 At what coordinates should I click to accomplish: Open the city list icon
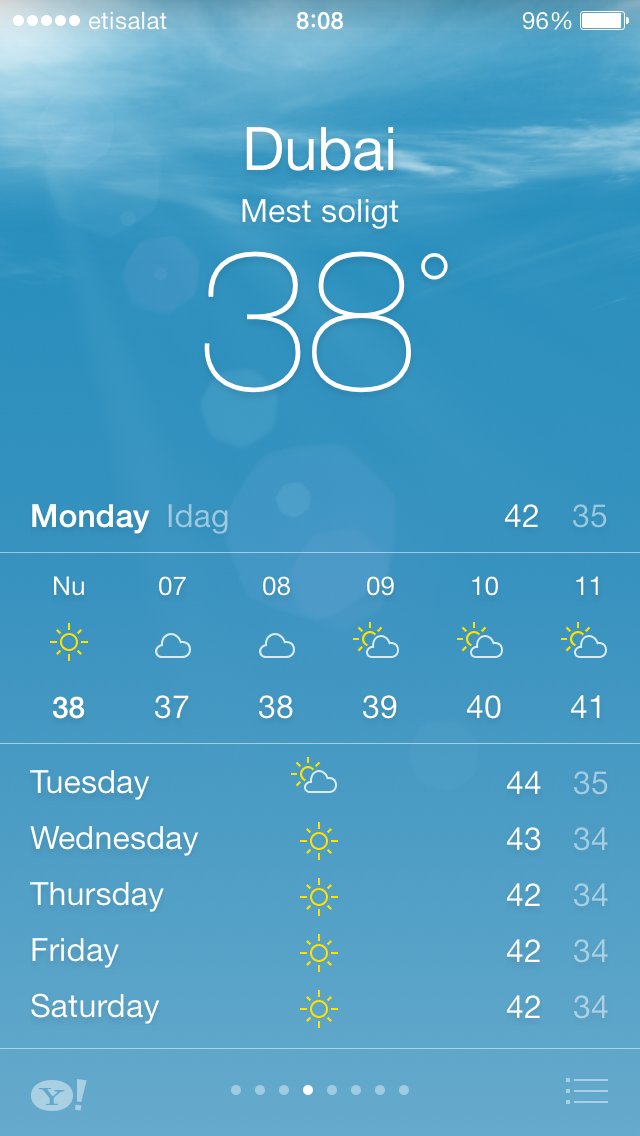pos(587,1091)
